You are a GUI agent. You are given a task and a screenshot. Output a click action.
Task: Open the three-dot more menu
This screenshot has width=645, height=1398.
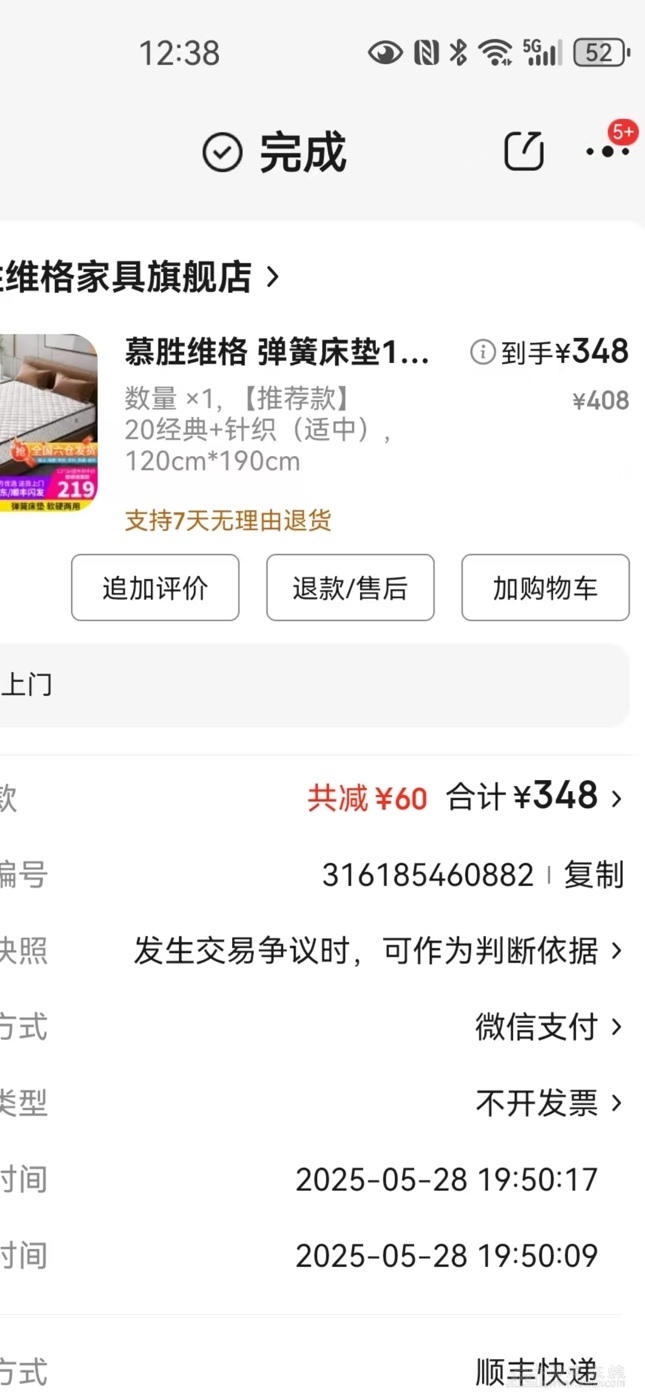(607, 151)
